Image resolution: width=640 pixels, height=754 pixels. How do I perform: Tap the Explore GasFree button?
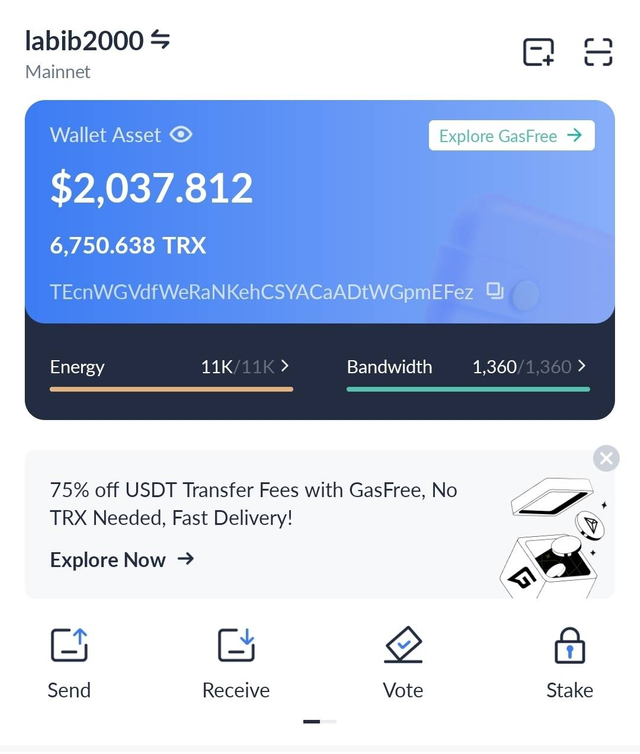tap(511, 136)
